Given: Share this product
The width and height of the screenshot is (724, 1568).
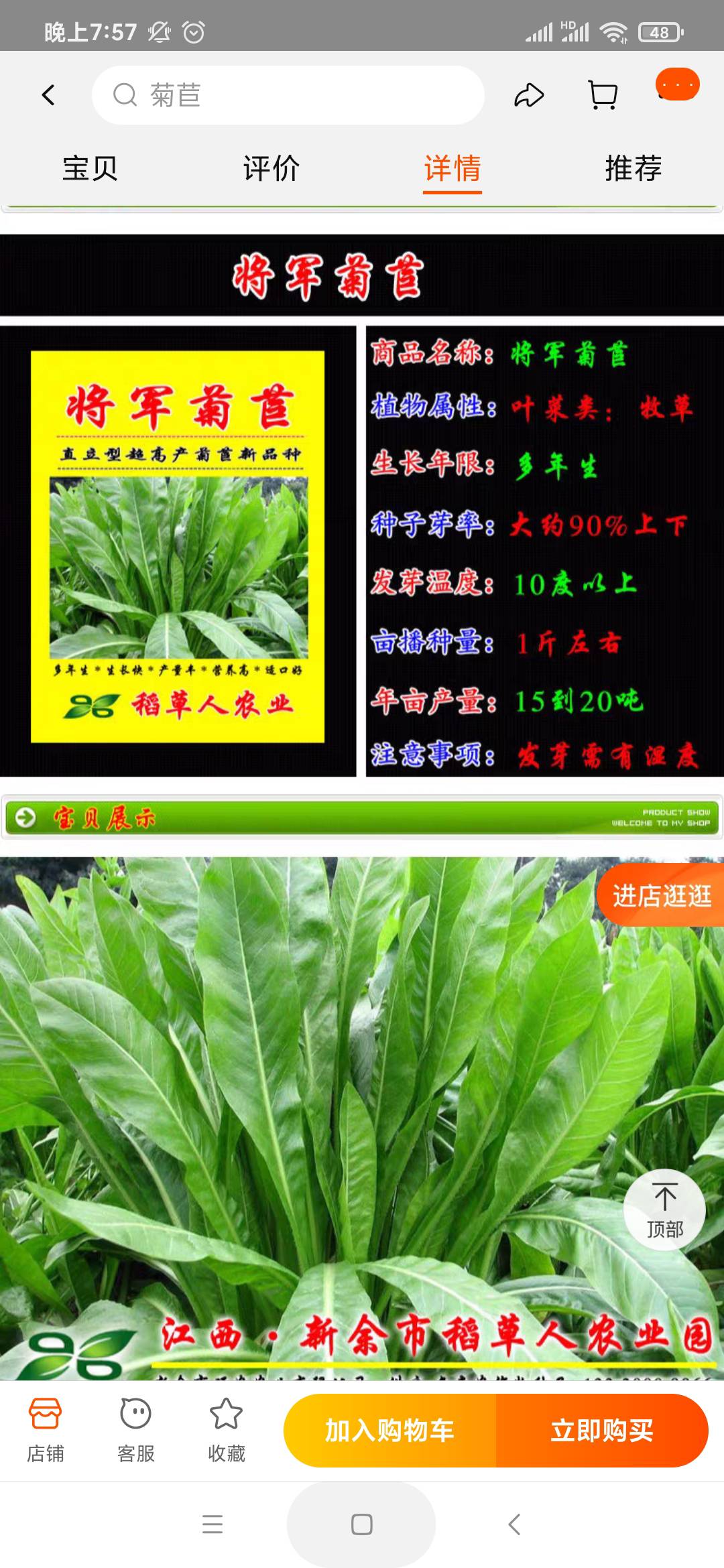Looking at the screenshot, I should point(529,95).
